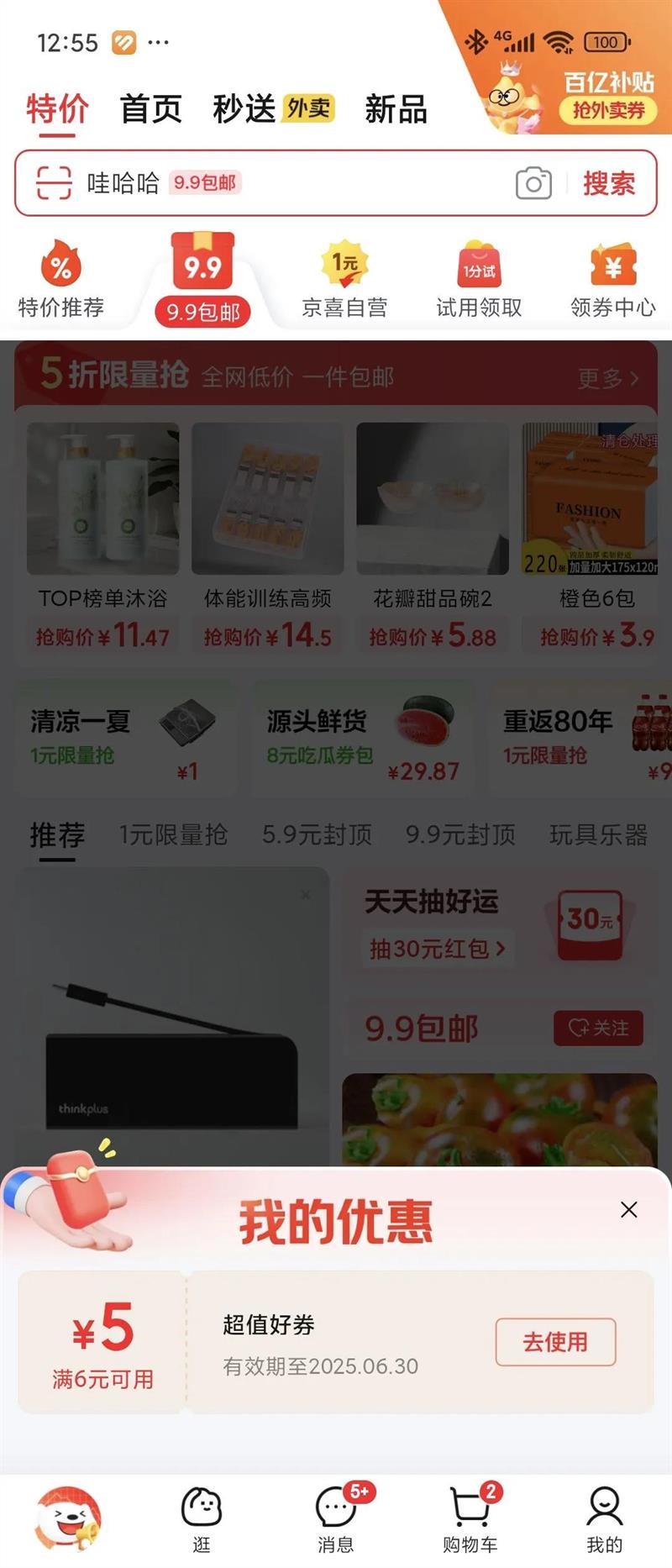
Task: Open 特价推荐 category
Action: coord(60,279)
